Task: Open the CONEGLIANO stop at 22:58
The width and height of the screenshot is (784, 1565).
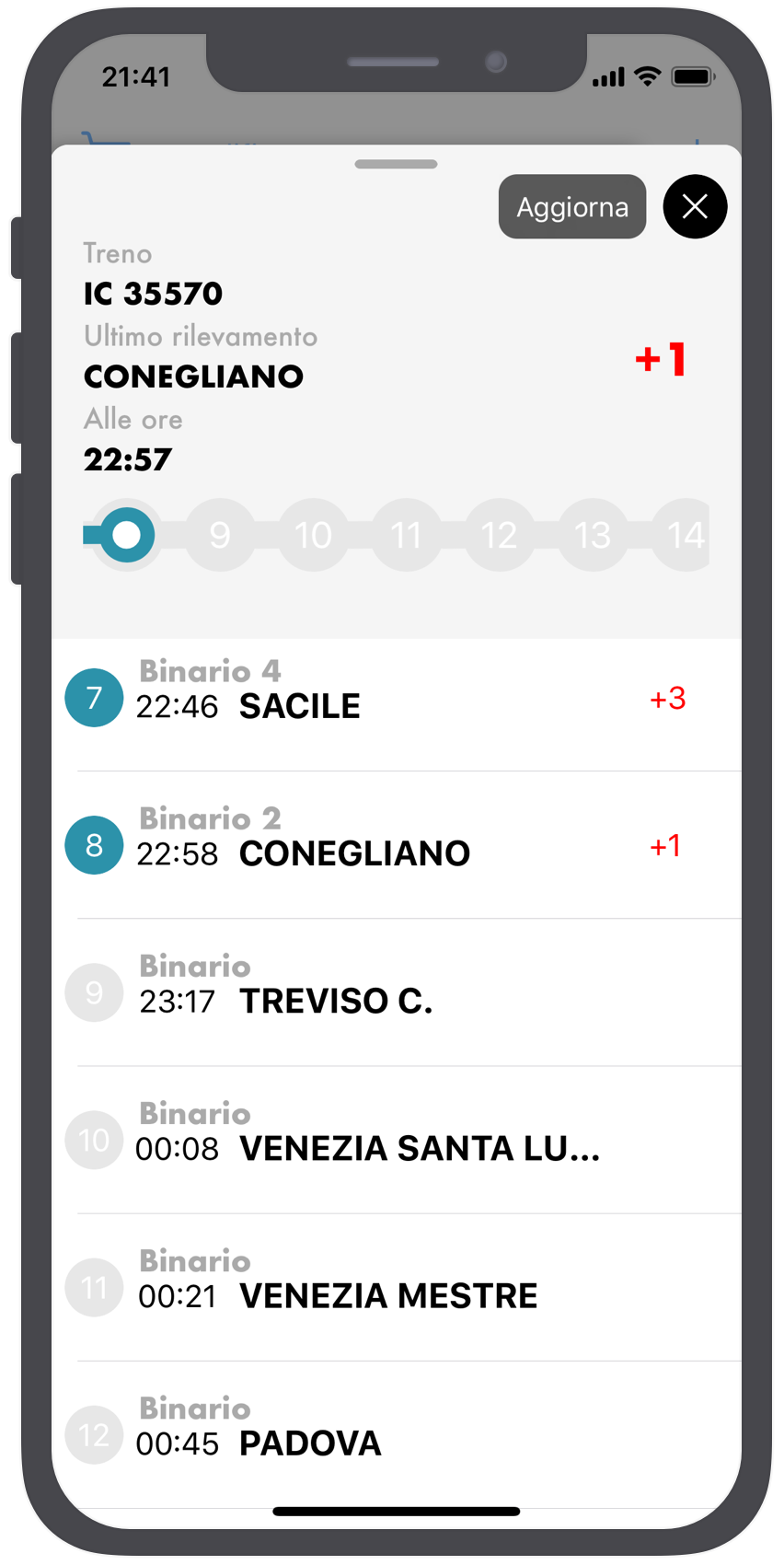Action: click(x=397, y=845)
